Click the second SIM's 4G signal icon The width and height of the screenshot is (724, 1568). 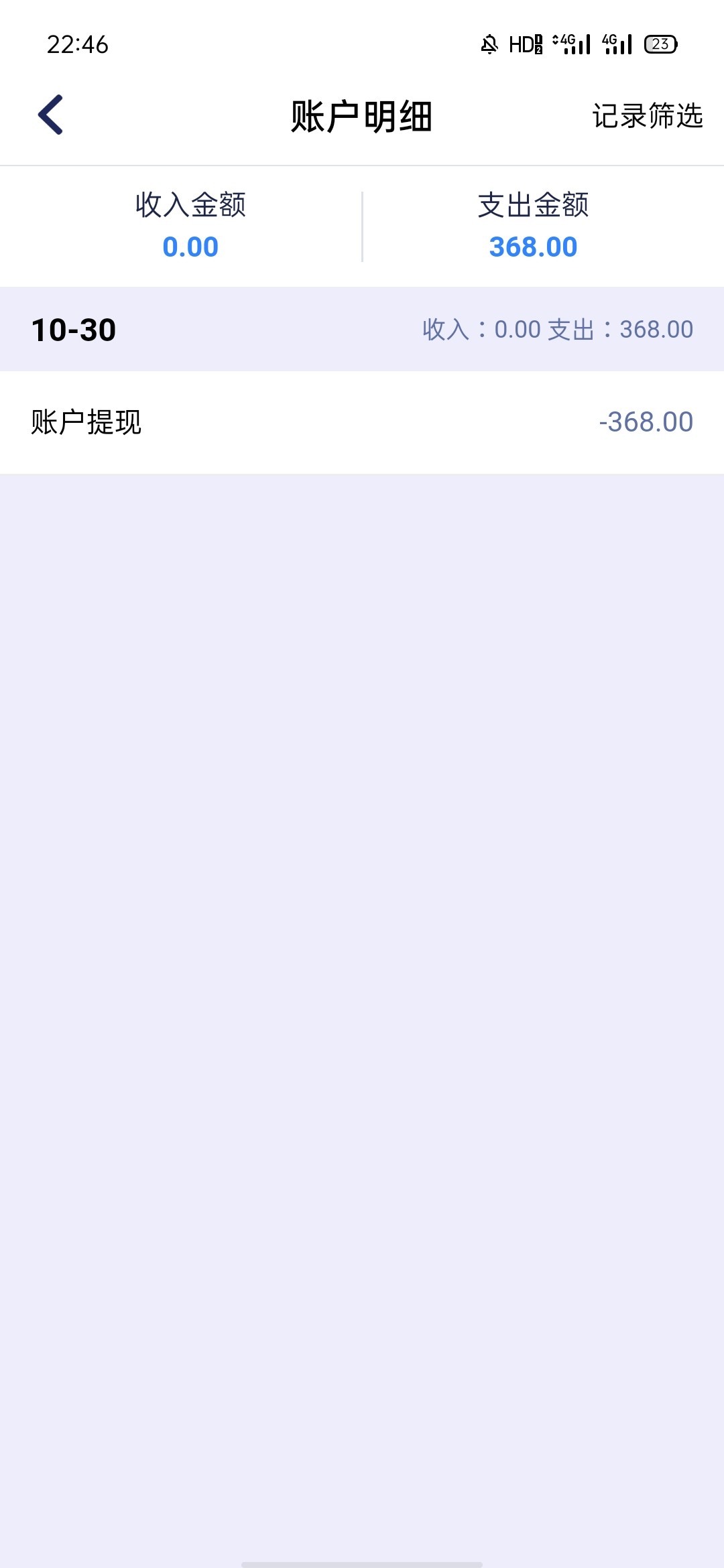(x=617, y=44)
